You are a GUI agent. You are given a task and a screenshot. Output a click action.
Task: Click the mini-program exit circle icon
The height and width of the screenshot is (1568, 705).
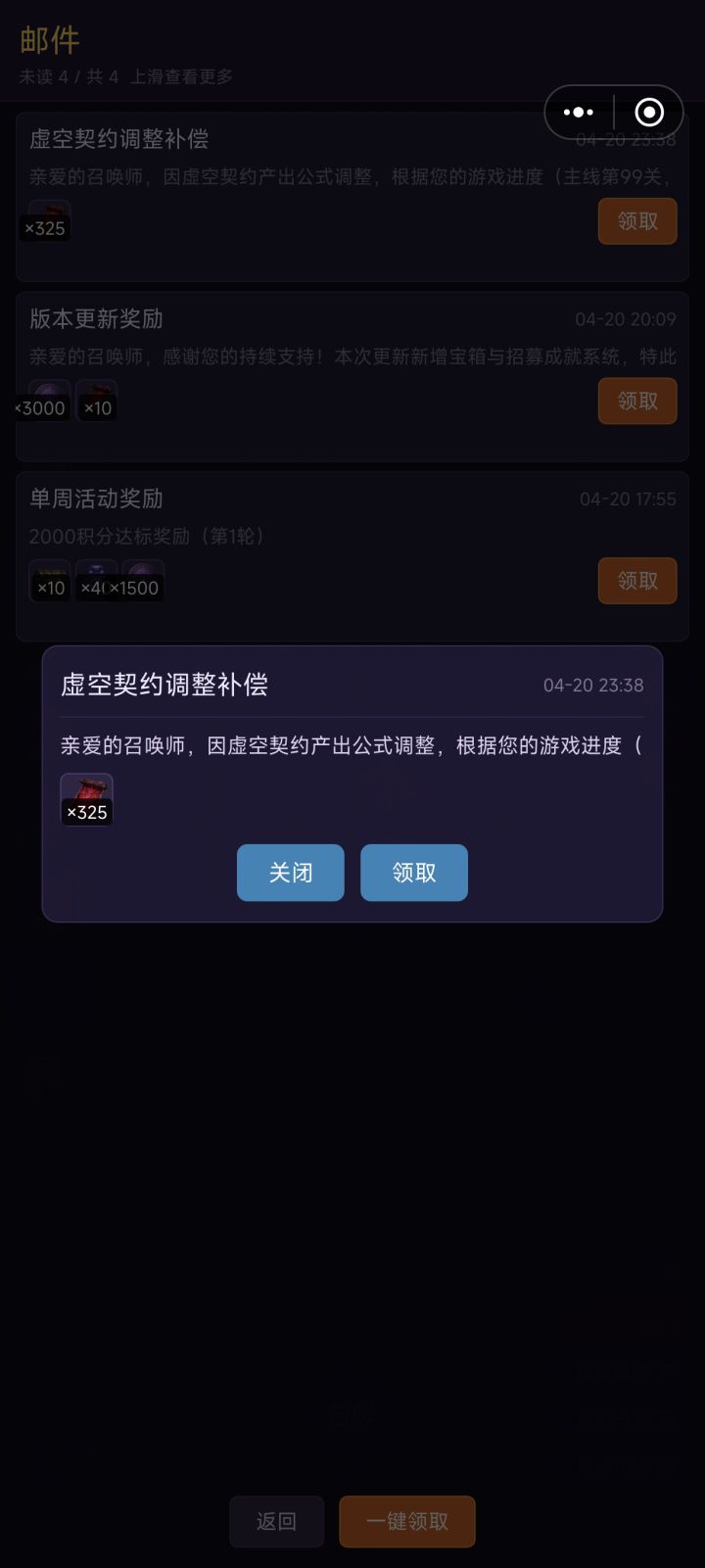click(x=648, y=112)
